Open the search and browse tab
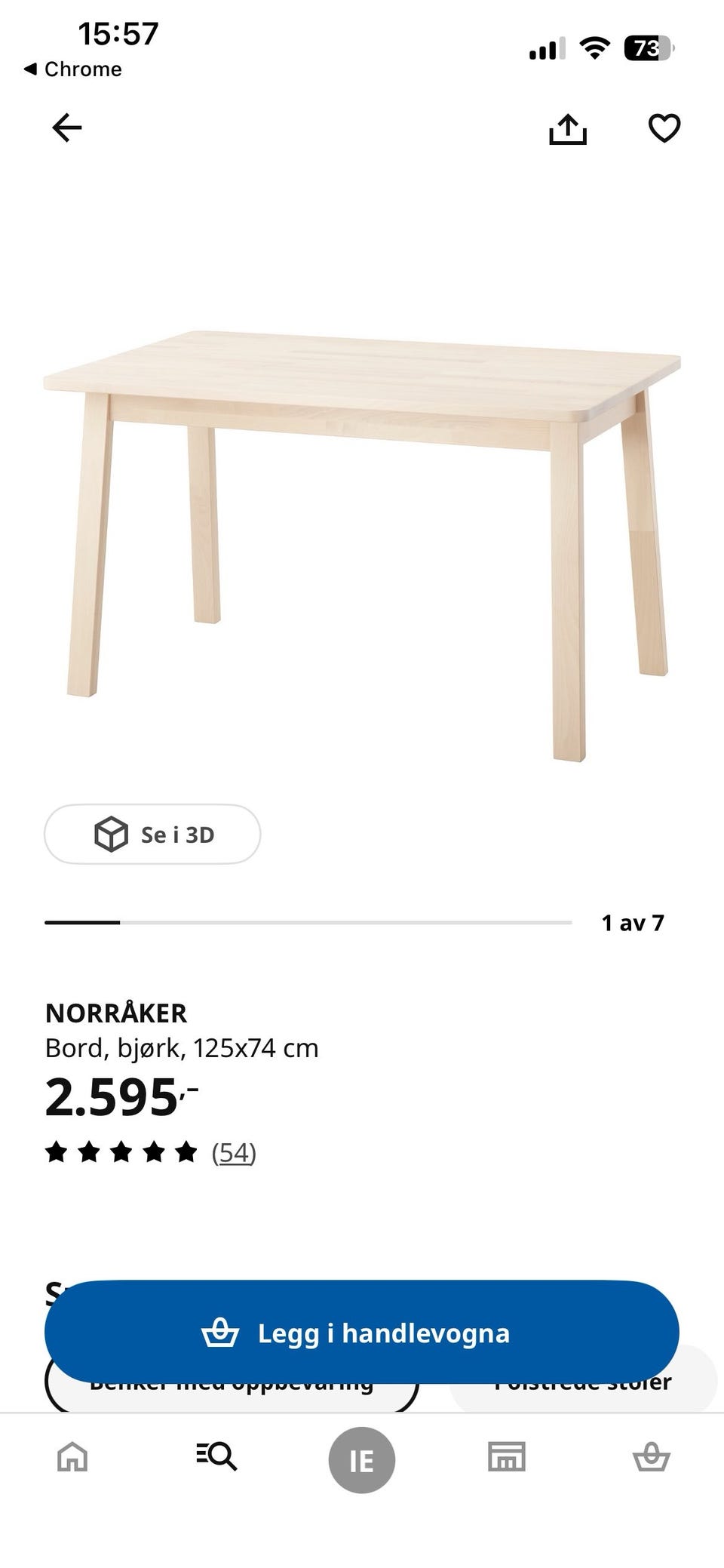The width and height of the screenshot is (724, 1568). click(x=216, y=1456)
